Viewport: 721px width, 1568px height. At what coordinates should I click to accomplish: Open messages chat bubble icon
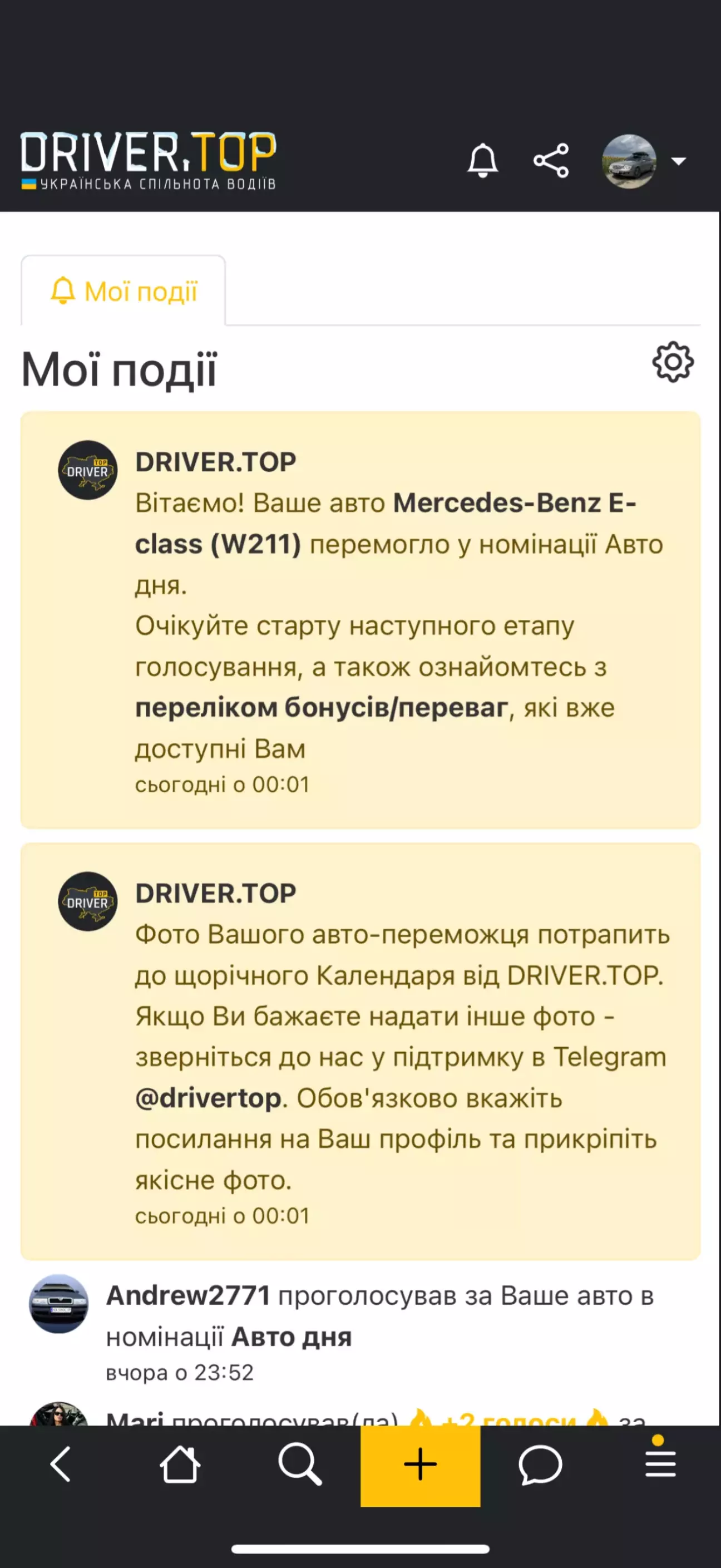coord(540,1464)
